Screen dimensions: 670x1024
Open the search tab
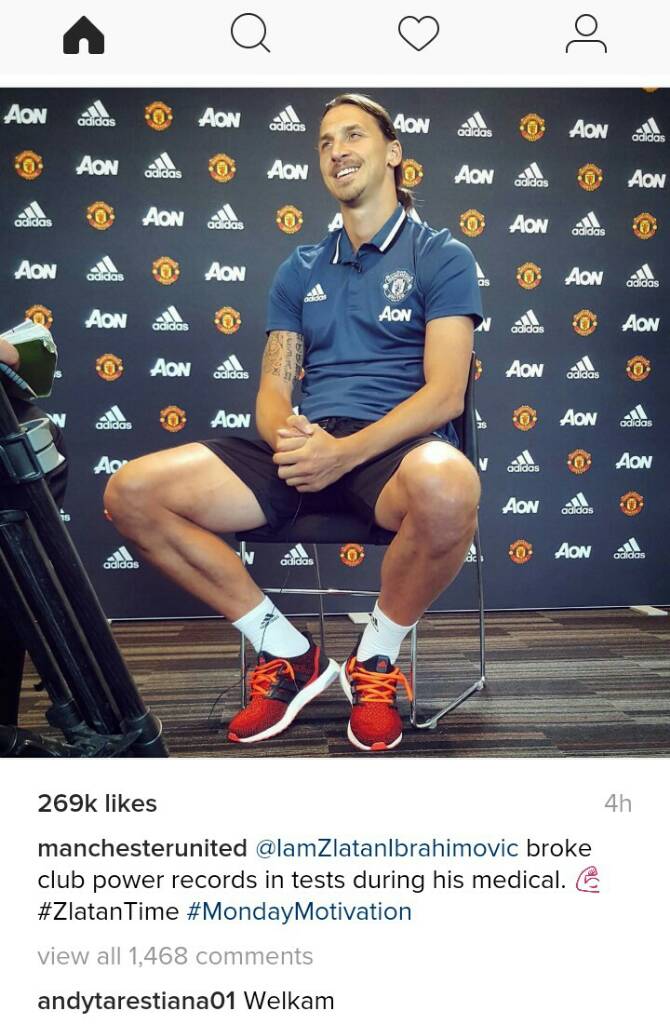(x=250, y=34)
